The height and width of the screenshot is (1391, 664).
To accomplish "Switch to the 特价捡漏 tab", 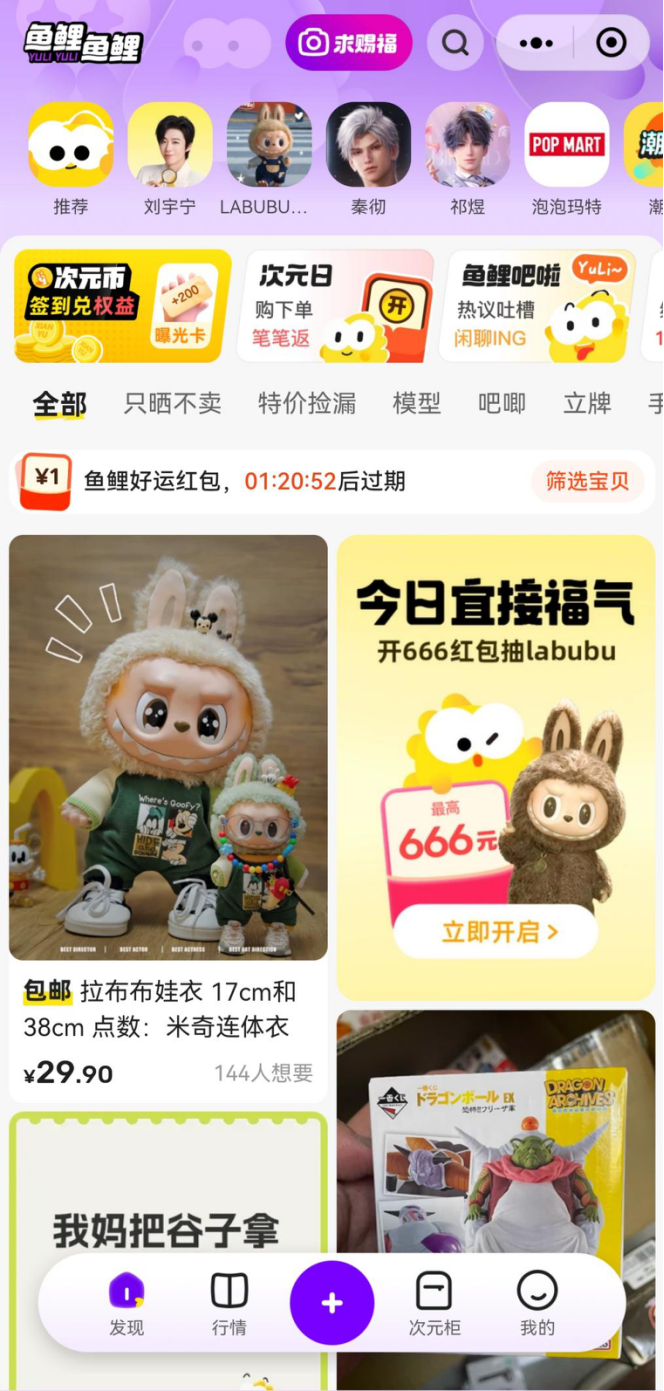I will point(307,404).
